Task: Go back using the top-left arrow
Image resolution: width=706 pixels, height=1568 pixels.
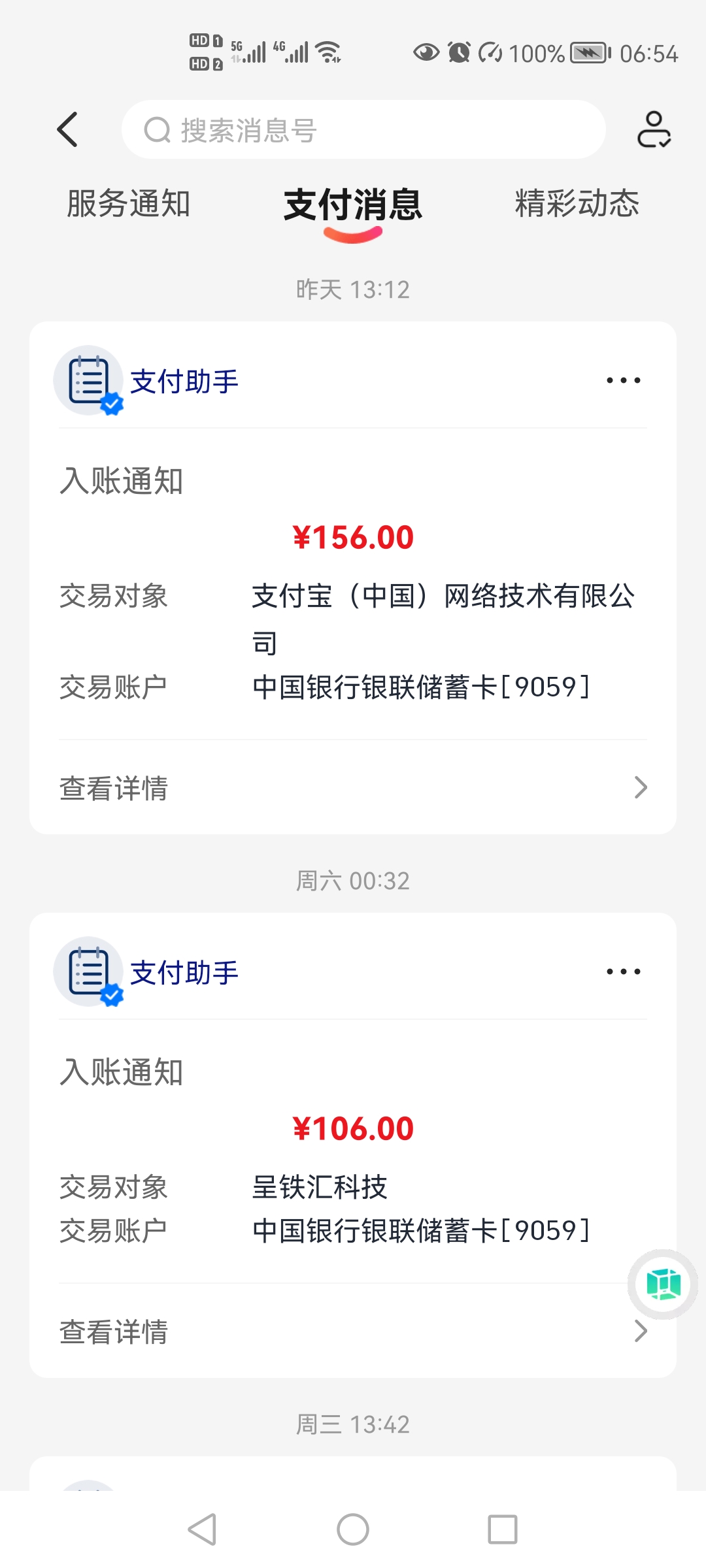Action: click(67, 129)
